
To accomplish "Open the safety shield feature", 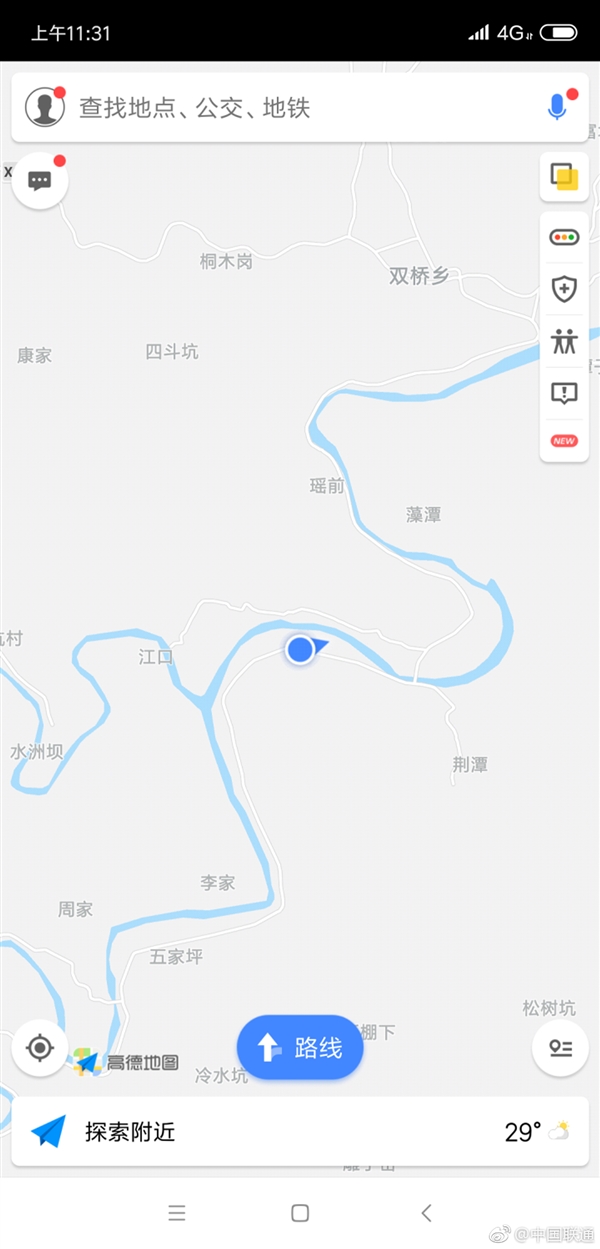I will (564, 289).
